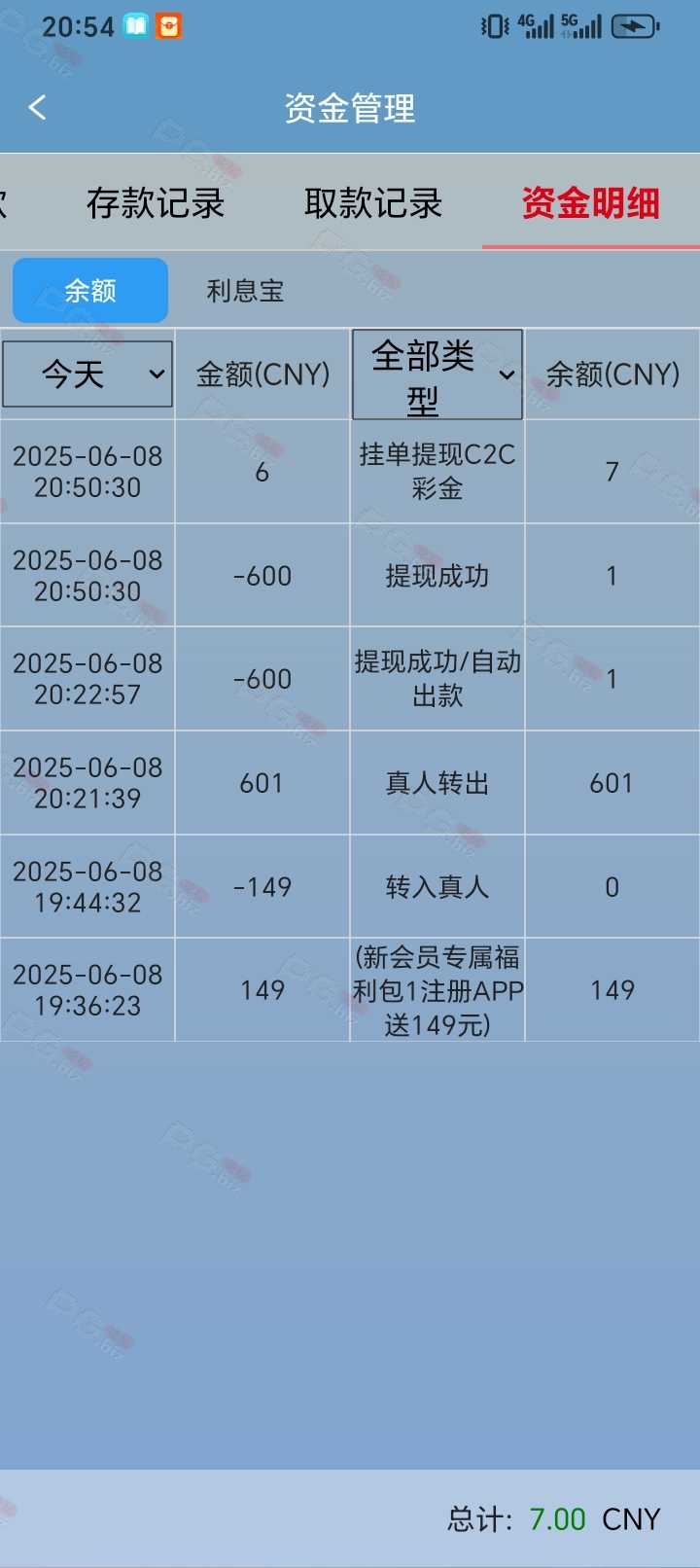Screen dimensions: 700x1568
Task: Open the 今天 date dropdown
Action: [x=87, y=374]
